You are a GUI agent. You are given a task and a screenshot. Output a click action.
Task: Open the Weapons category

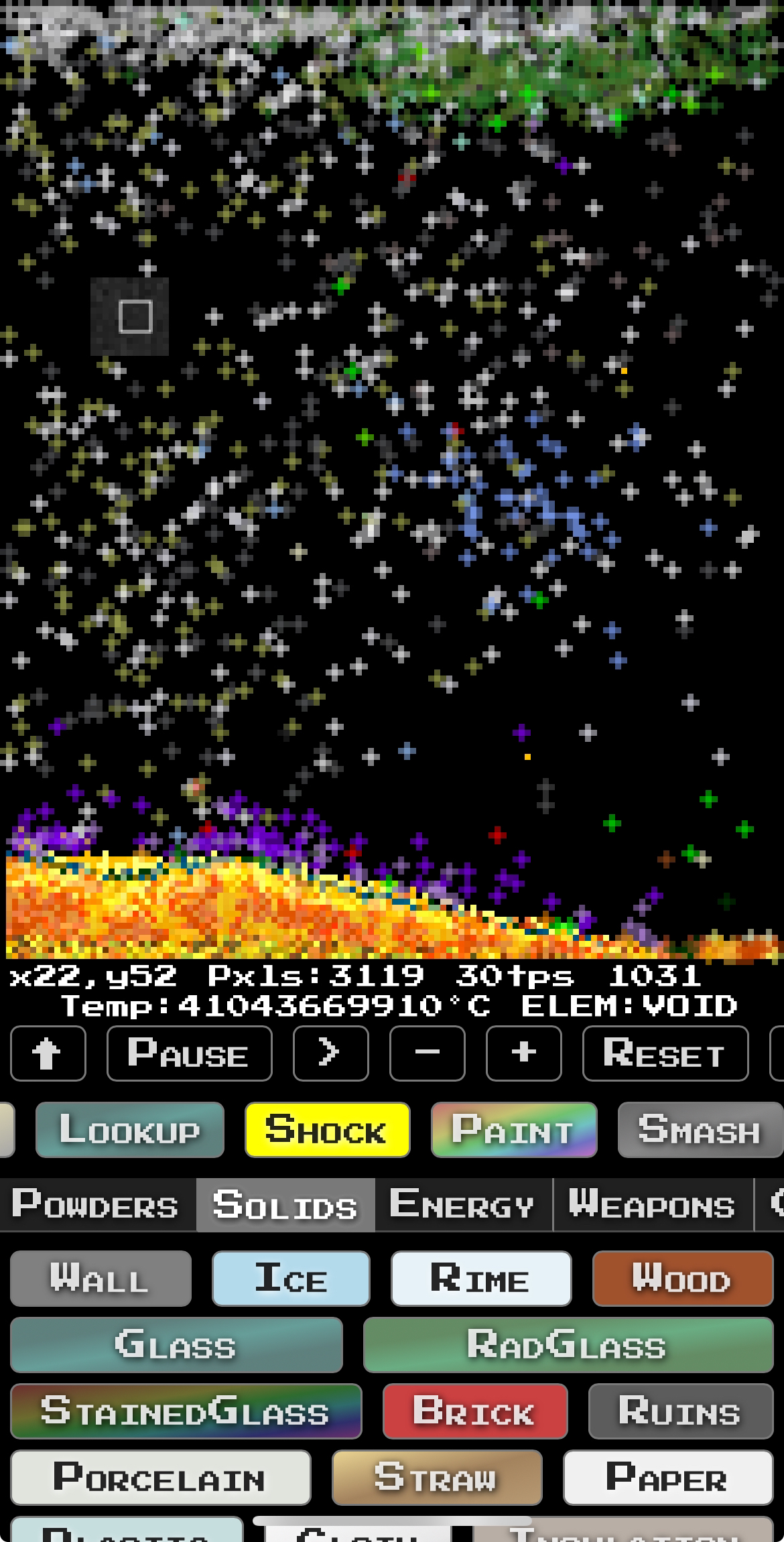coord(652,1205)
